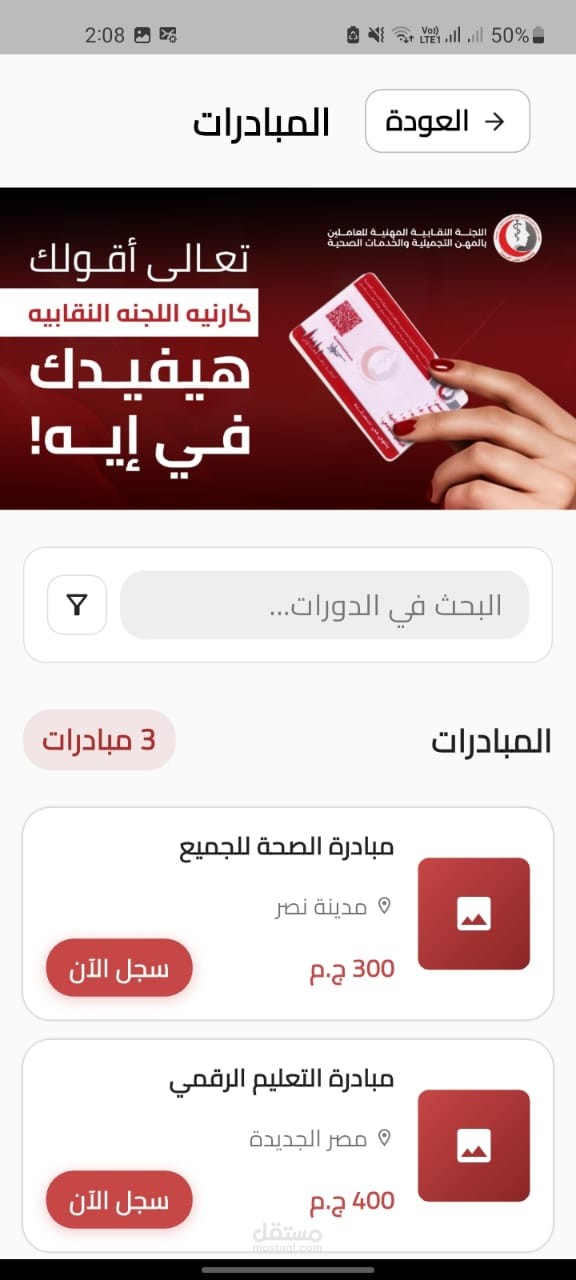The height and width of the screenshot is (1280, 576).
Task: Register now for مبادرة التعليم الرقمي
Action: (119, 1200)
